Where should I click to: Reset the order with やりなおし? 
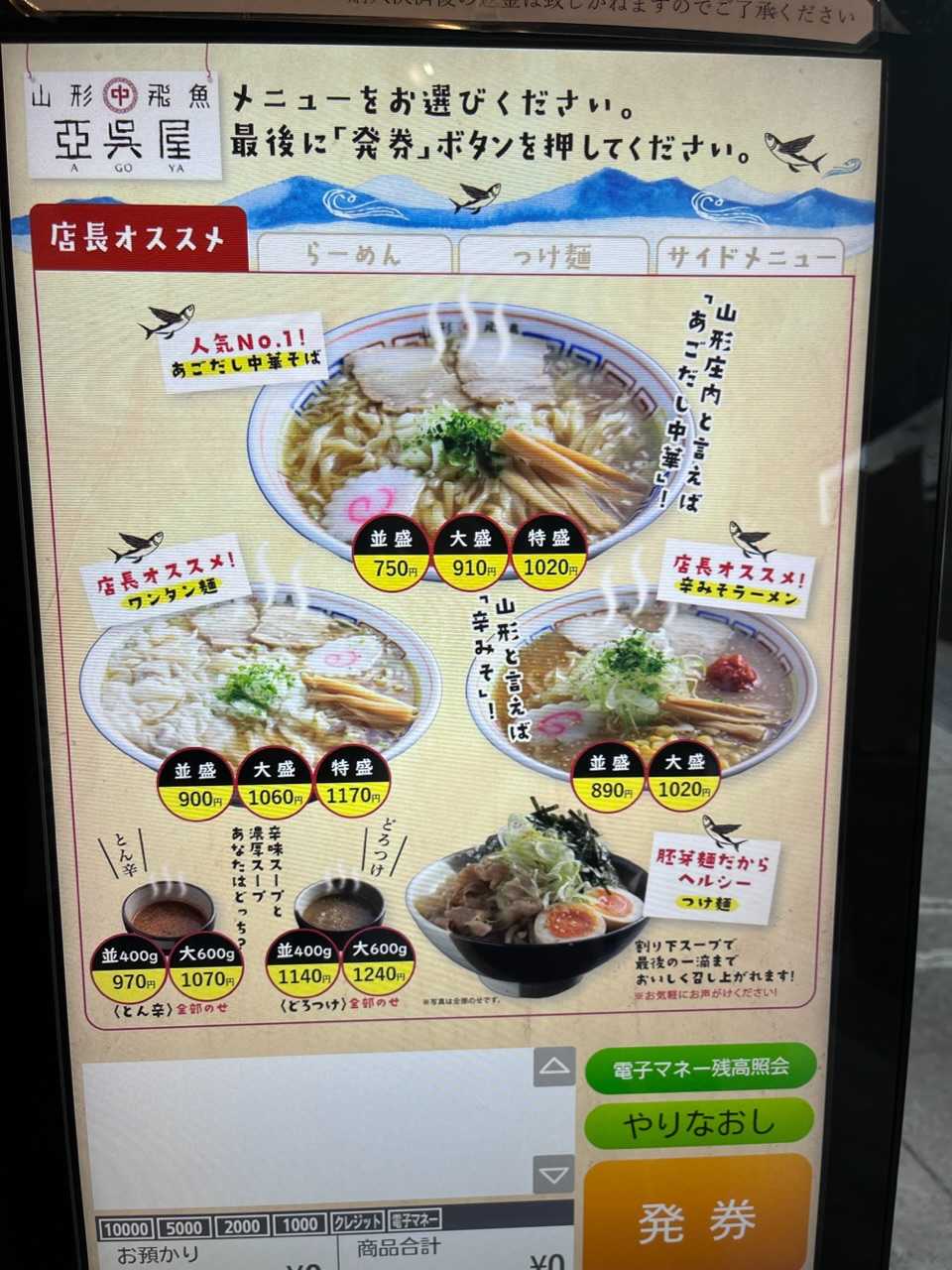coord(699,1124)
